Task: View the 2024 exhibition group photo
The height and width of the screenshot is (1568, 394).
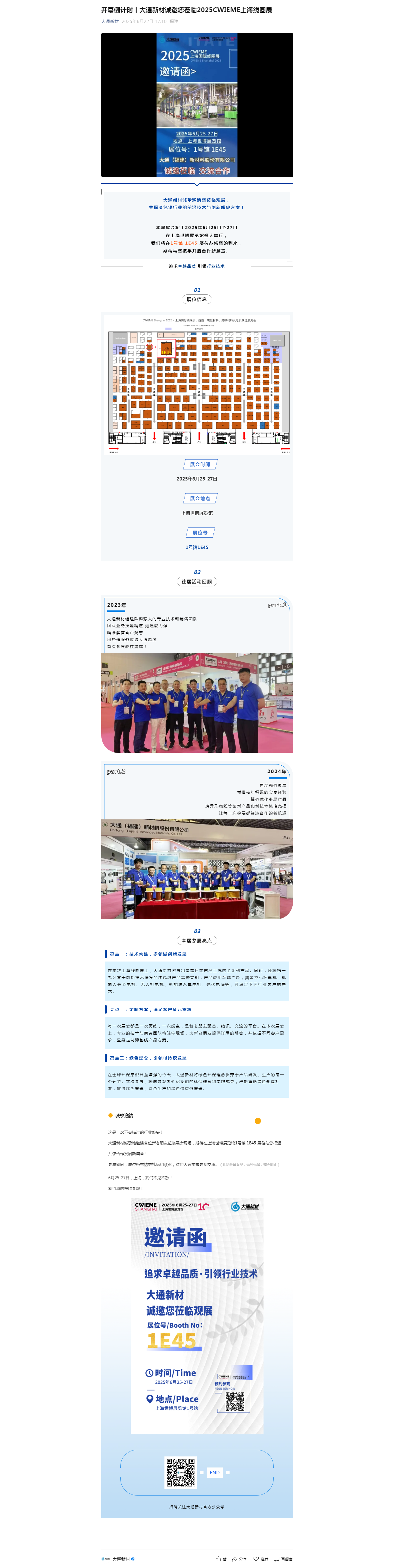Action: [x=197, y=869]
